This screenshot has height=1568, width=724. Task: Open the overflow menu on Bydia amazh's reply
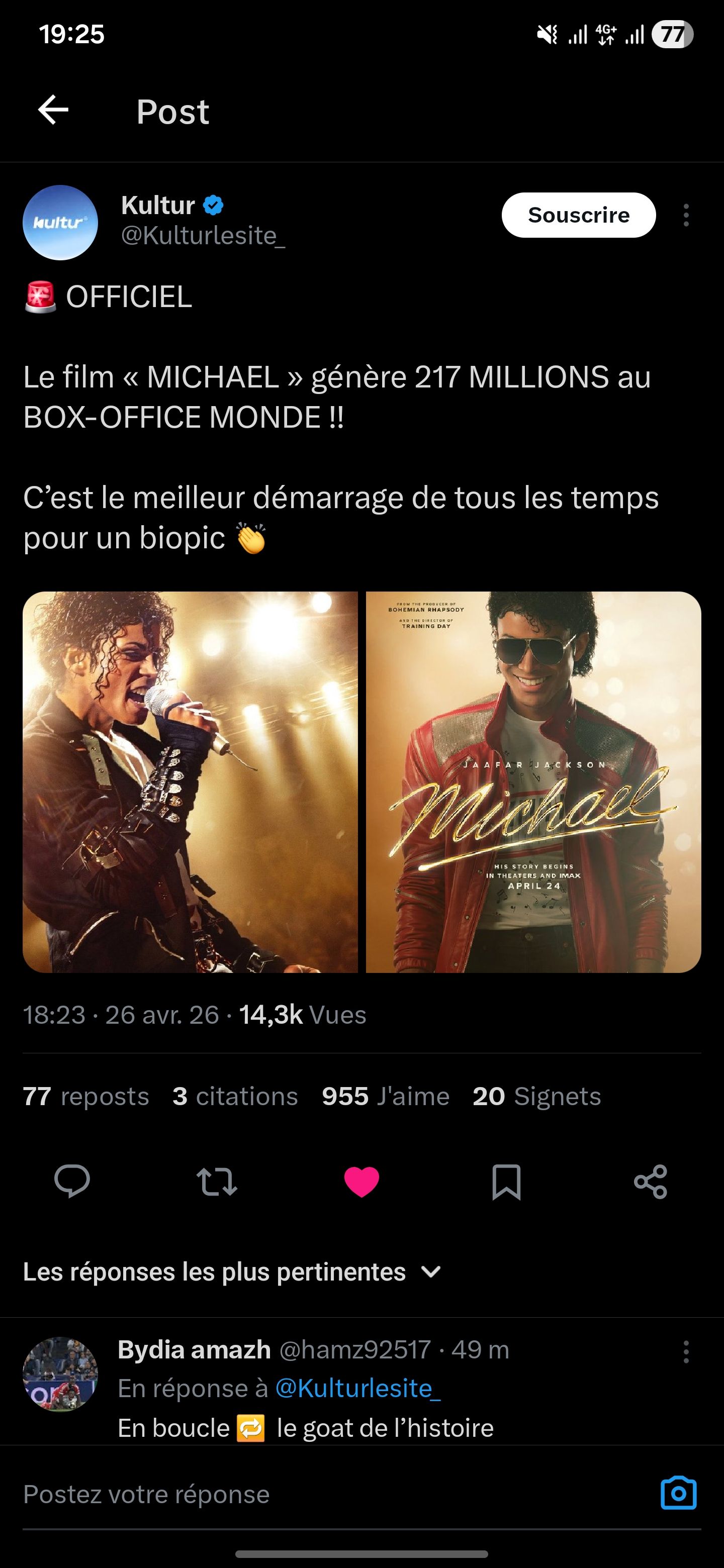686,1351
